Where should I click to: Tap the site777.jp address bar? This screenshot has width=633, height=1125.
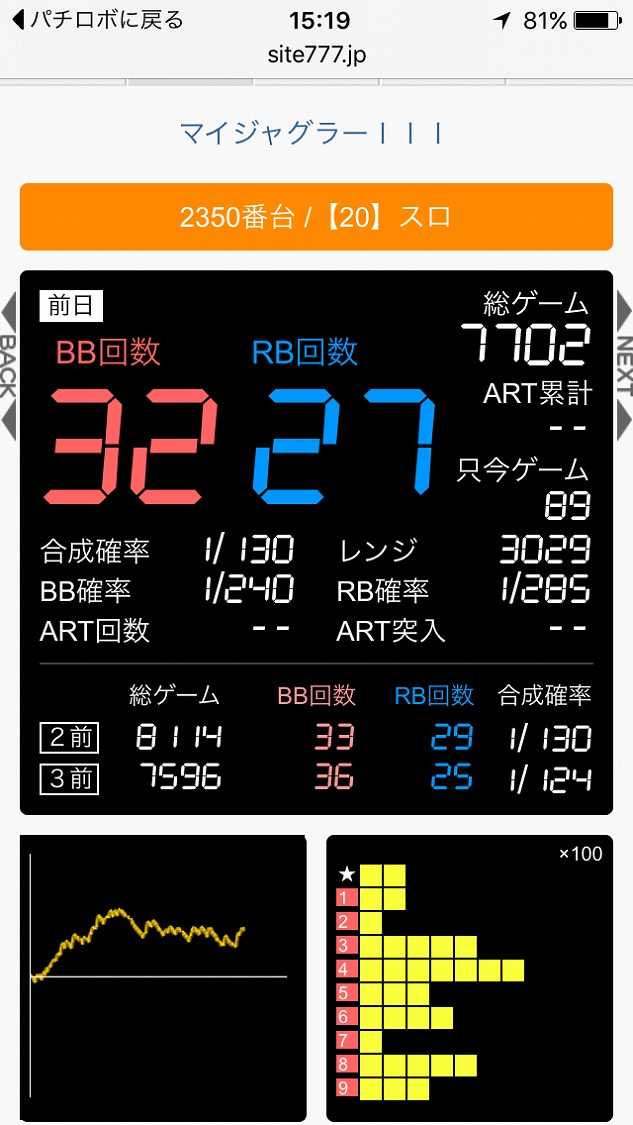click(318, 54)
